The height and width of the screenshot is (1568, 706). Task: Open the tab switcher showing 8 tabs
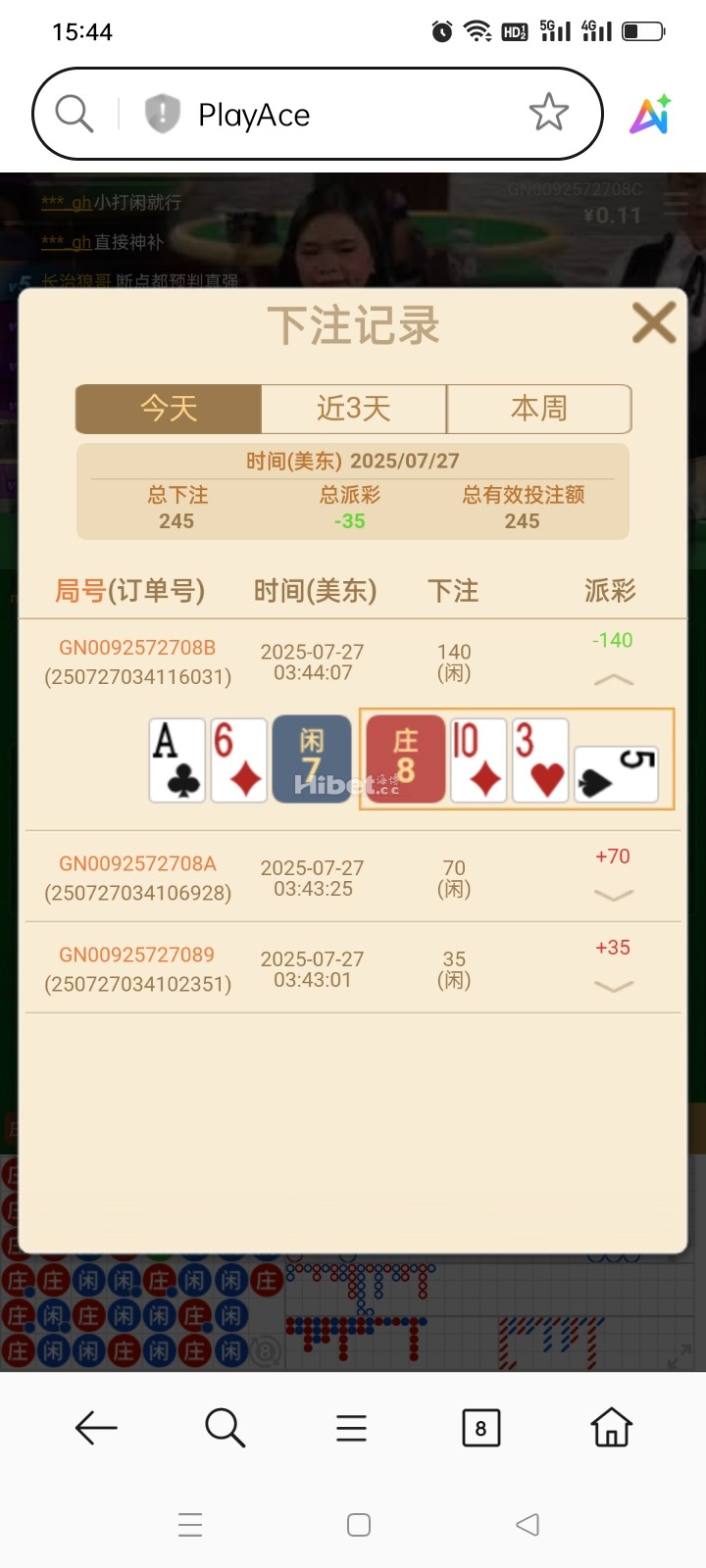pyautogui.click(x=480, y=1428)
